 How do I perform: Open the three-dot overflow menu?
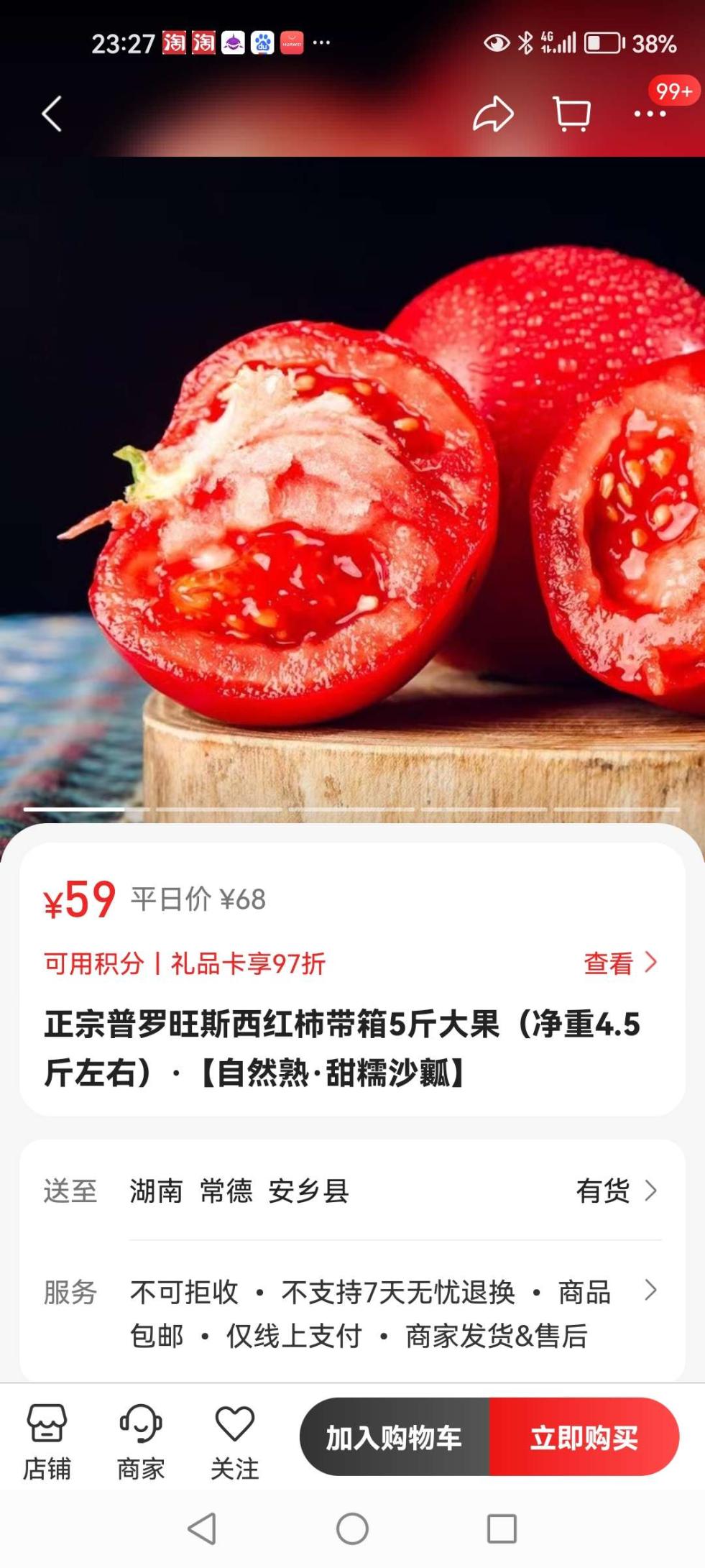tap(650, 114)
